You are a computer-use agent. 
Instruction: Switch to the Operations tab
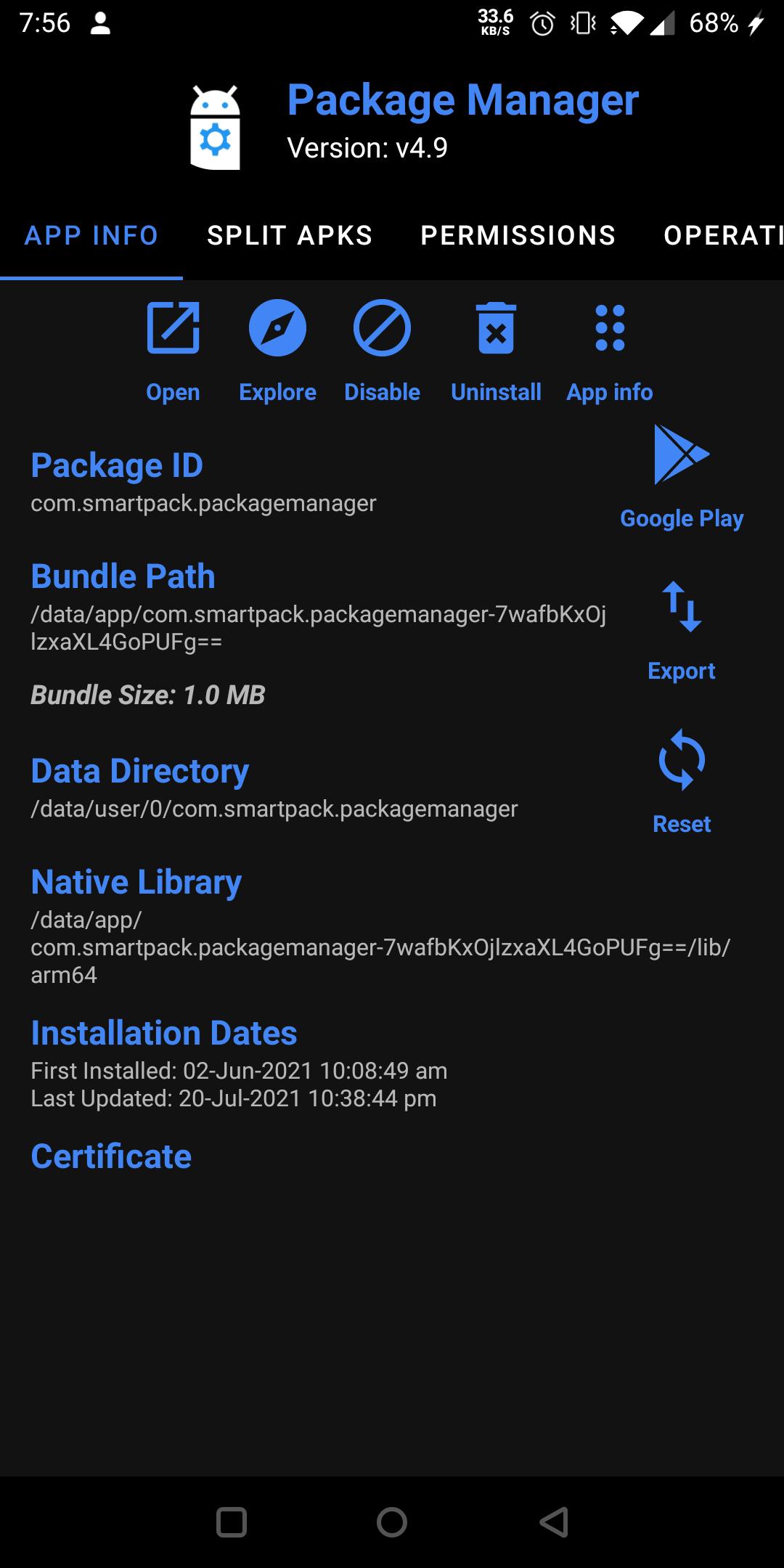(x=723, y=236)
